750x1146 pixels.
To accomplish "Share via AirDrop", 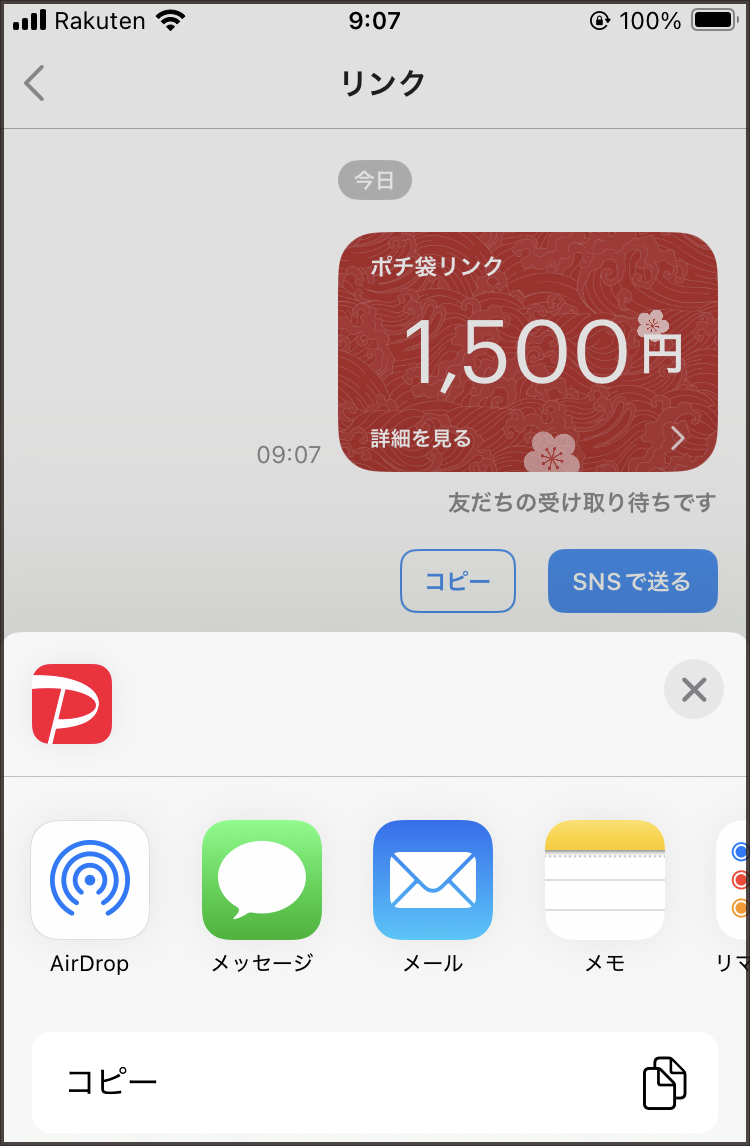I will [x=90, y=880].
